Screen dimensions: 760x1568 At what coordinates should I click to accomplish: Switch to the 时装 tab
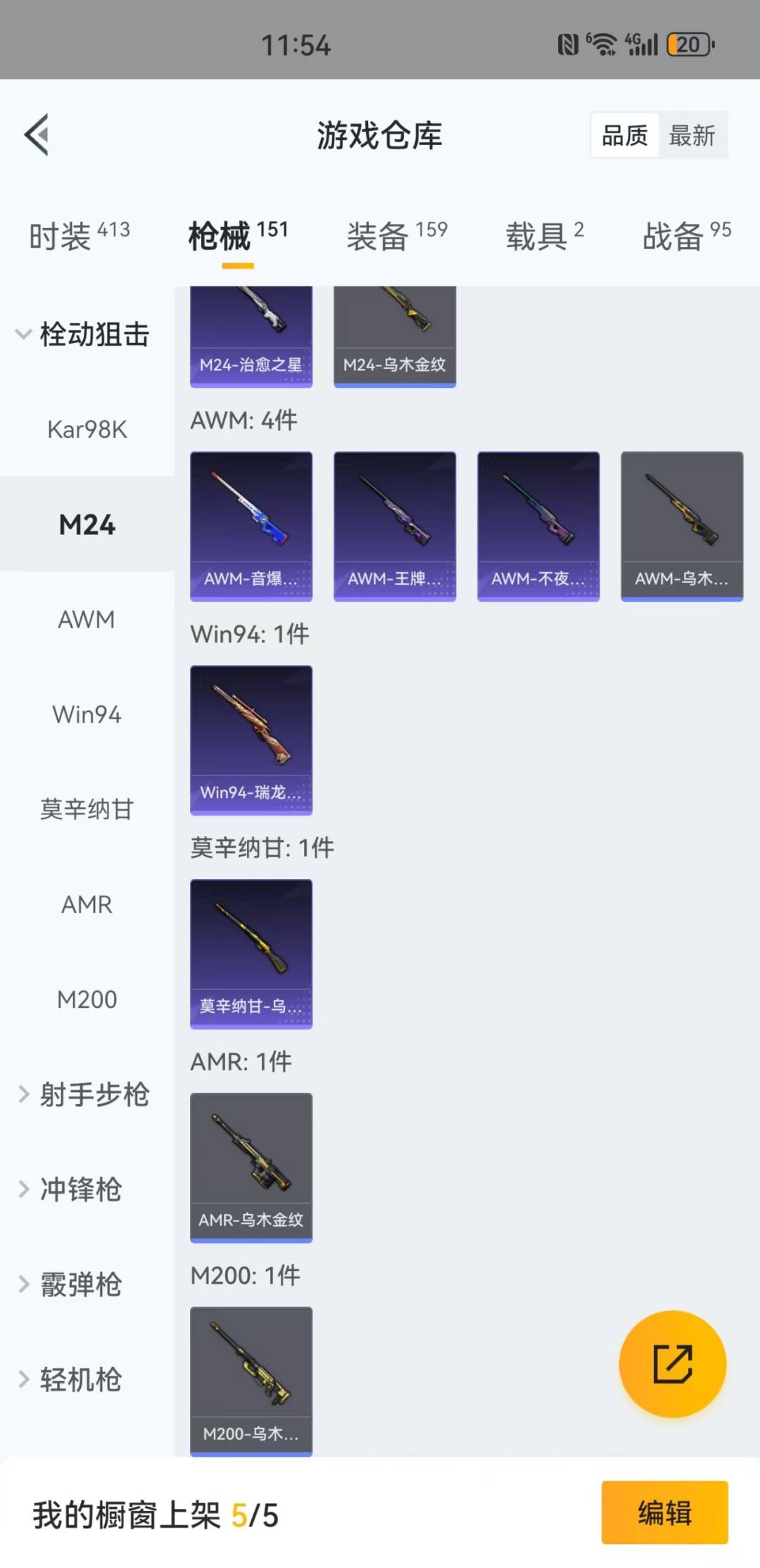point(79,236)
